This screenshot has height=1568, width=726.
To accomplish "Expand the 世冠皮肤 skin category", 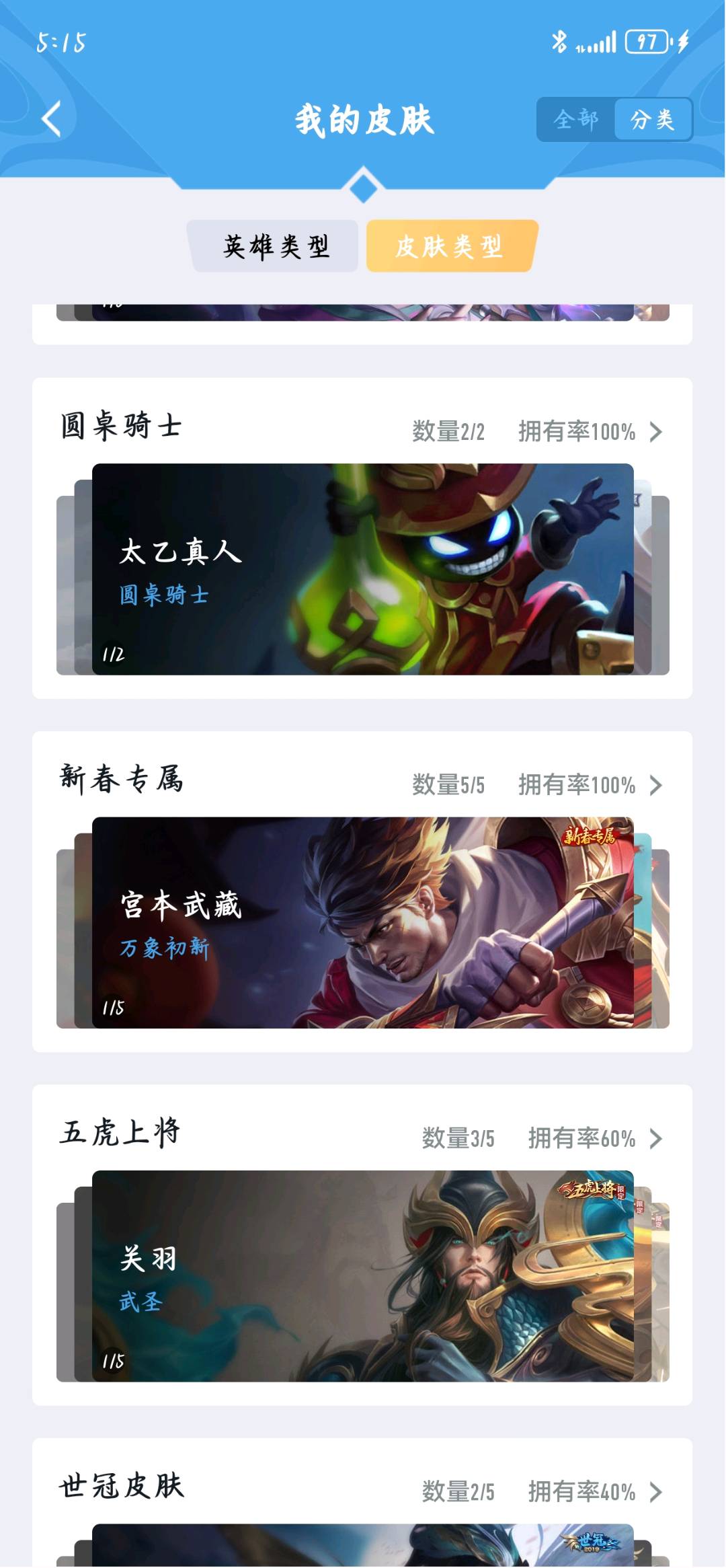I will pos(655,1492).
